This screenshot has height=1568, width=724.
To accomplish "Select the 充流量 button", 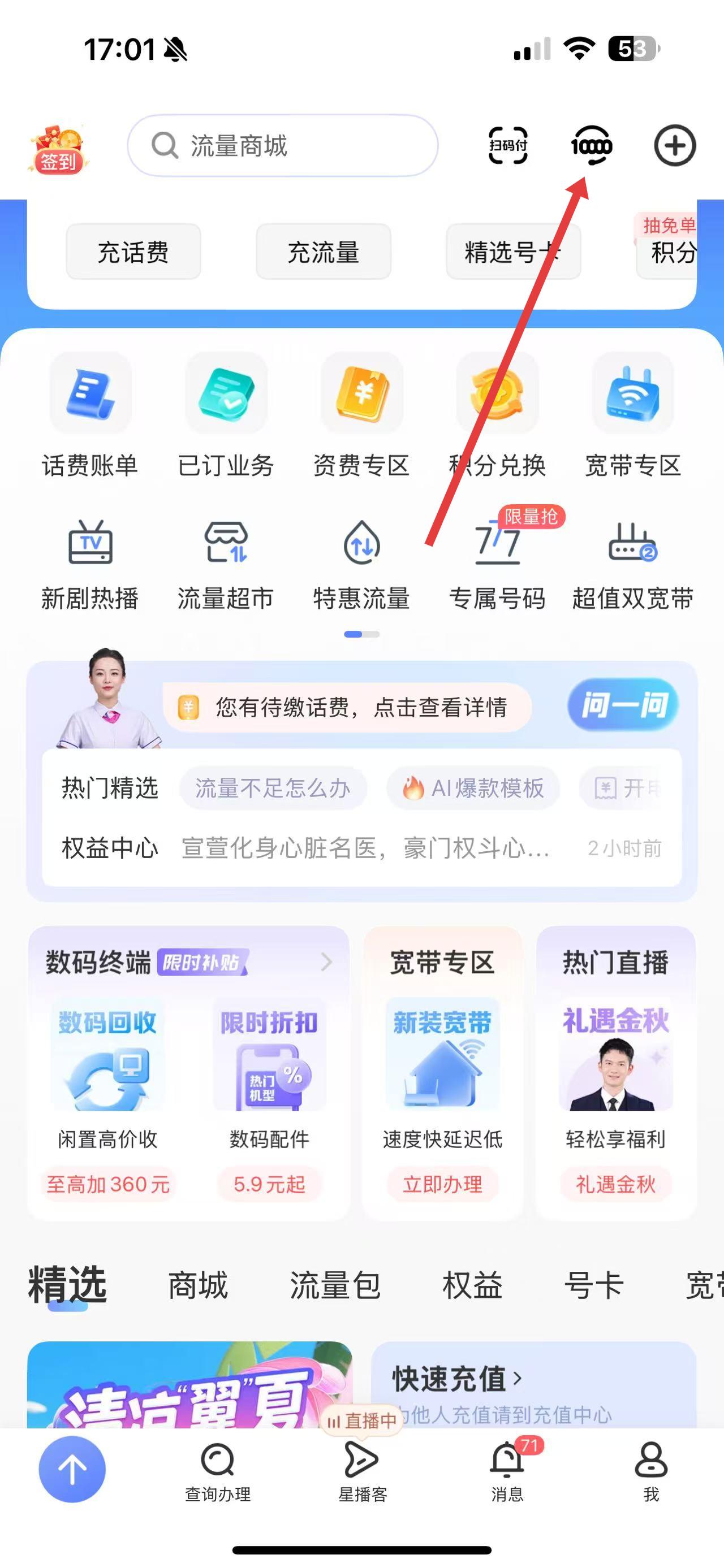I will coord(324,252).
